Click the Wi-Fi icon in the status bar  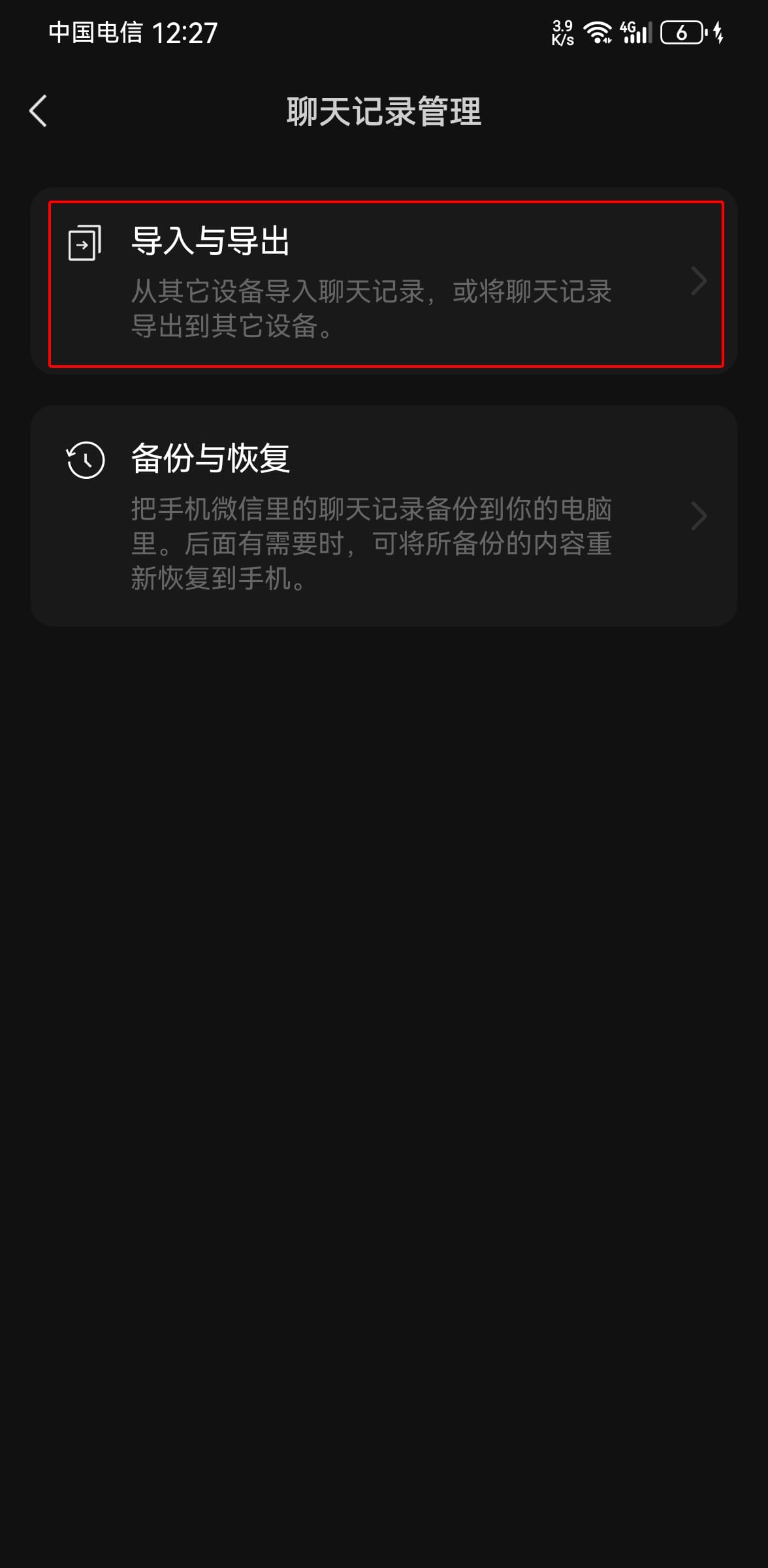598,31
